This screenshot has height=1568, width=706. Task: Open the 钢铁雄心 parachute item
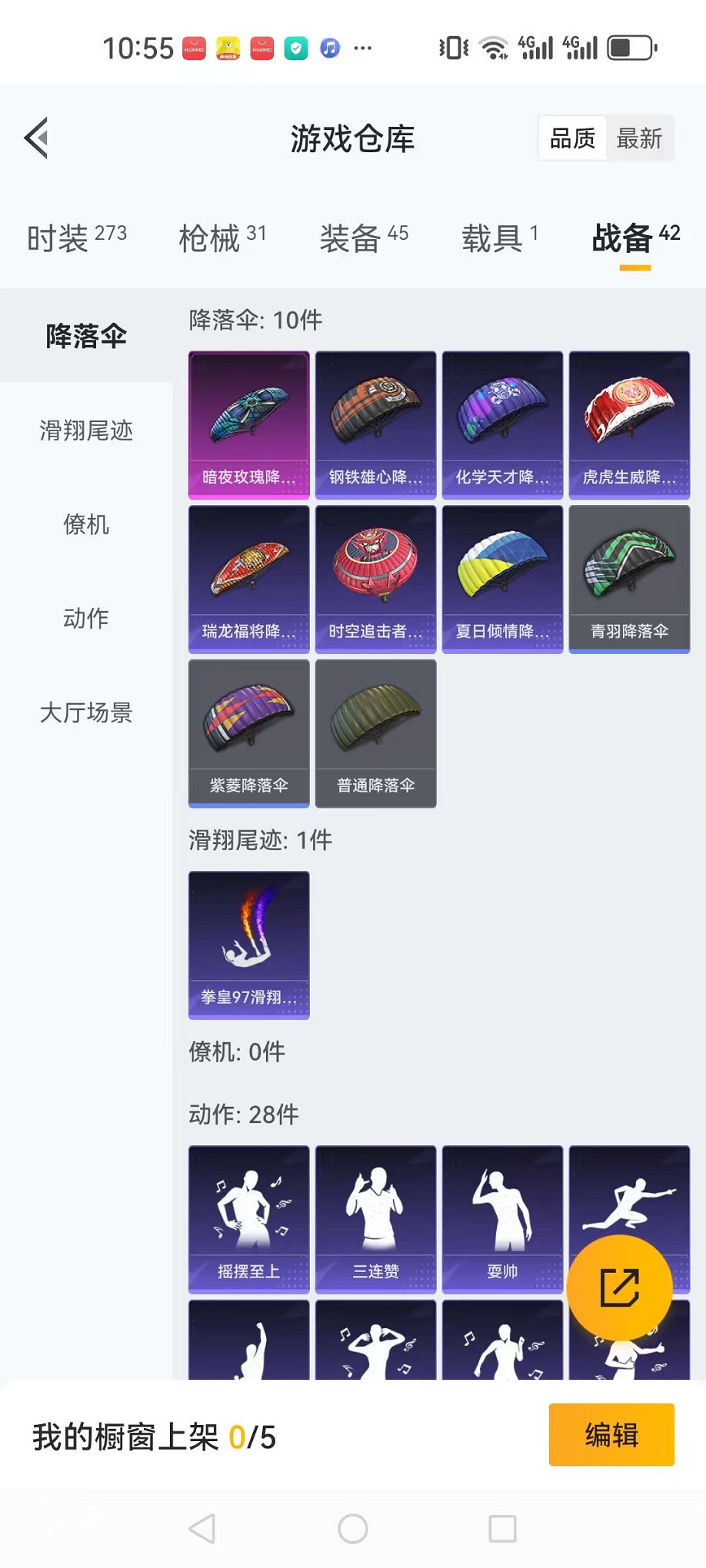click(375, 424)
